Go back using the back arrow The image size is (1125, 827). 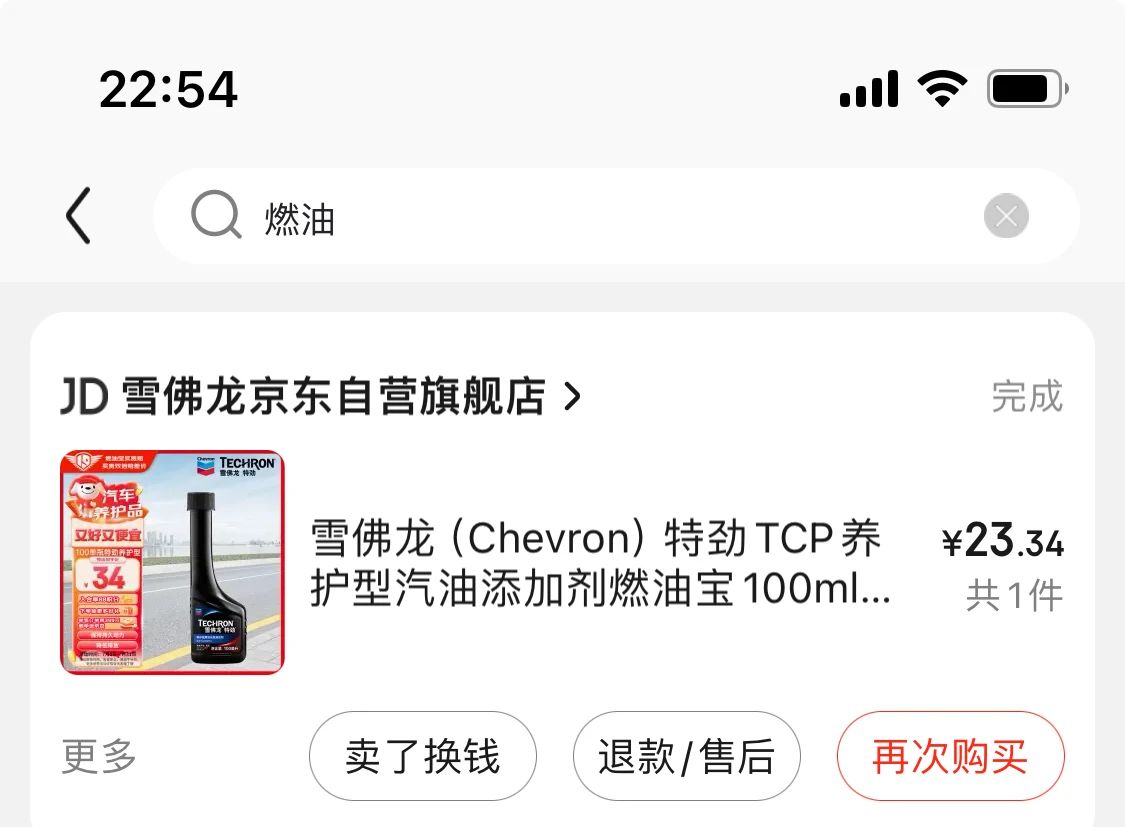coord(79,216)
